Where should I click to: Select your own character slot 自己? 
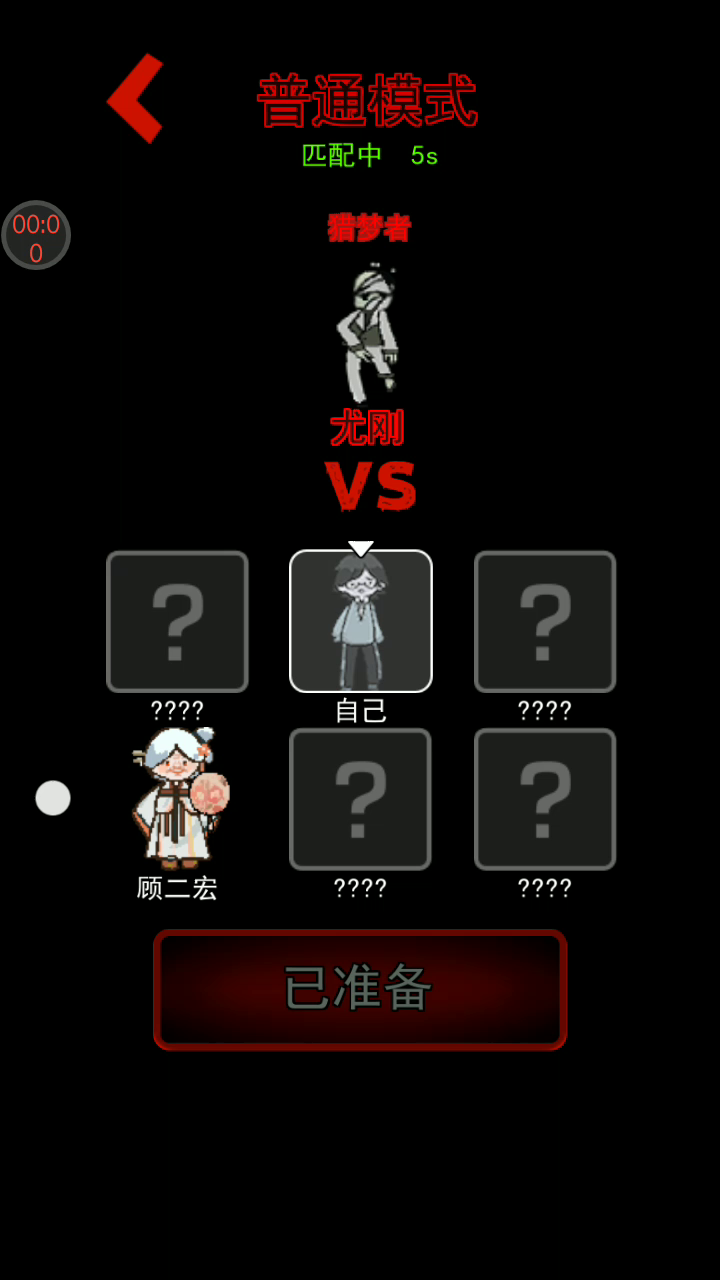360,621
